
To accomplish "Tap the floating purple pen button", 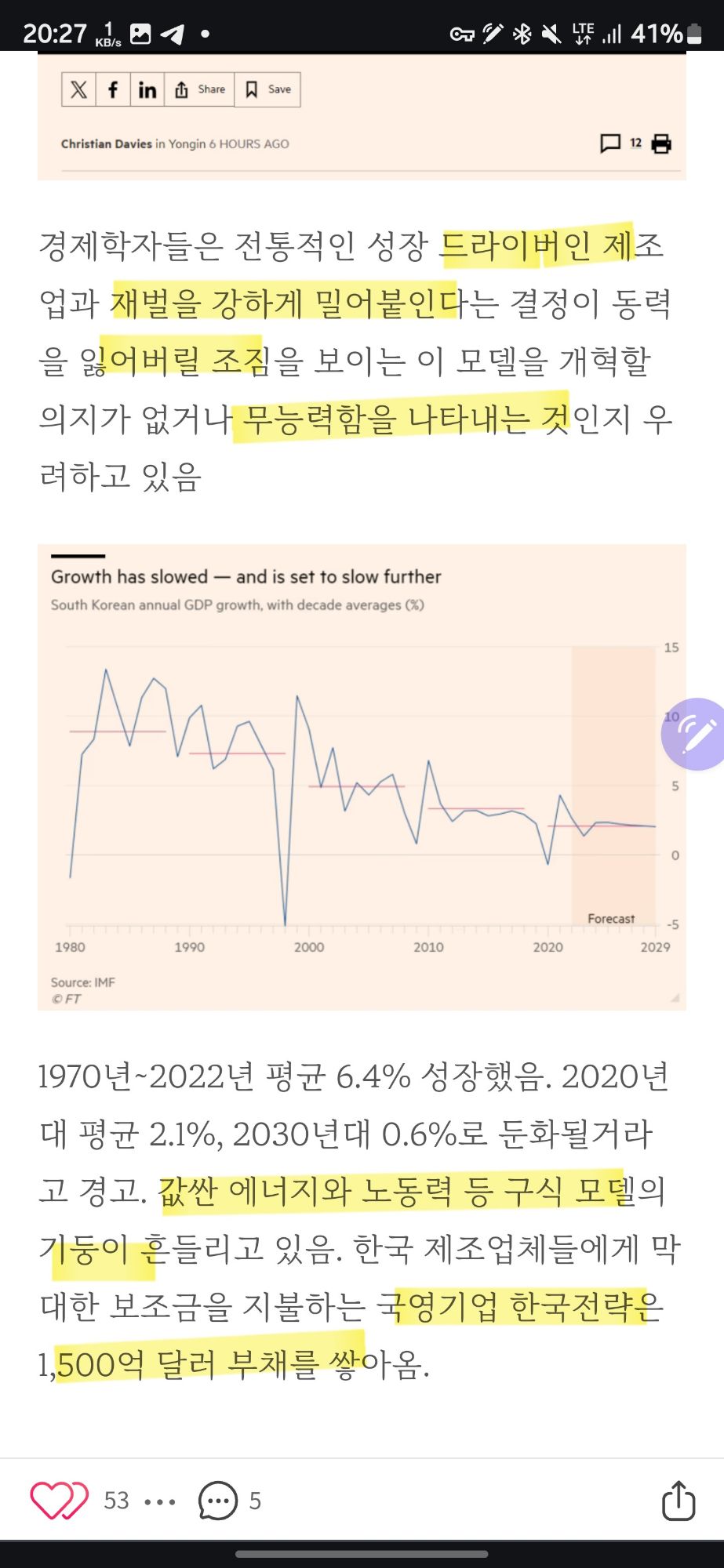I will click(694, 734).
